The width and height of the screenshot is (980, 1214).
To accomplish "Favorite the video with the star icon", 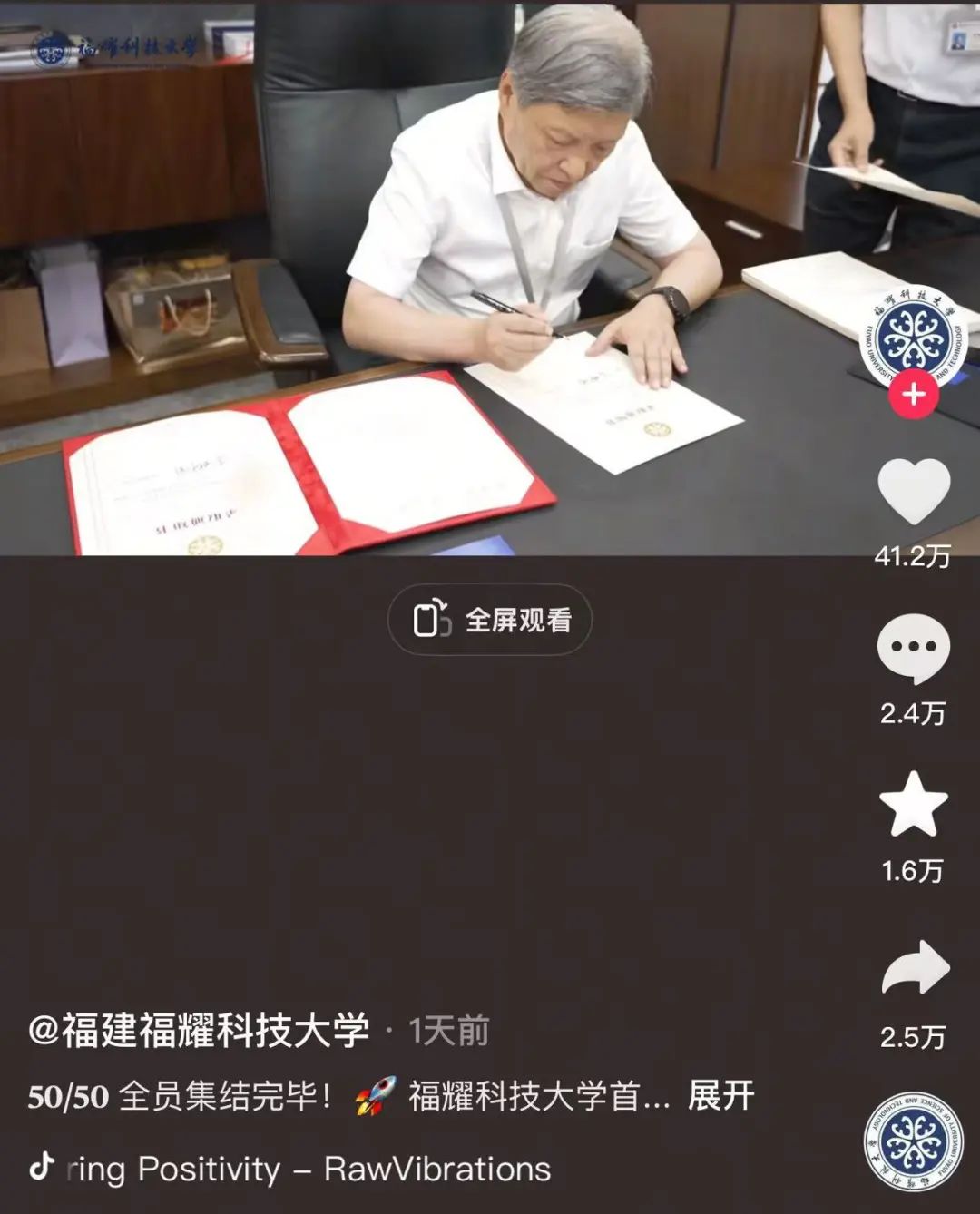I will (914, 805).
